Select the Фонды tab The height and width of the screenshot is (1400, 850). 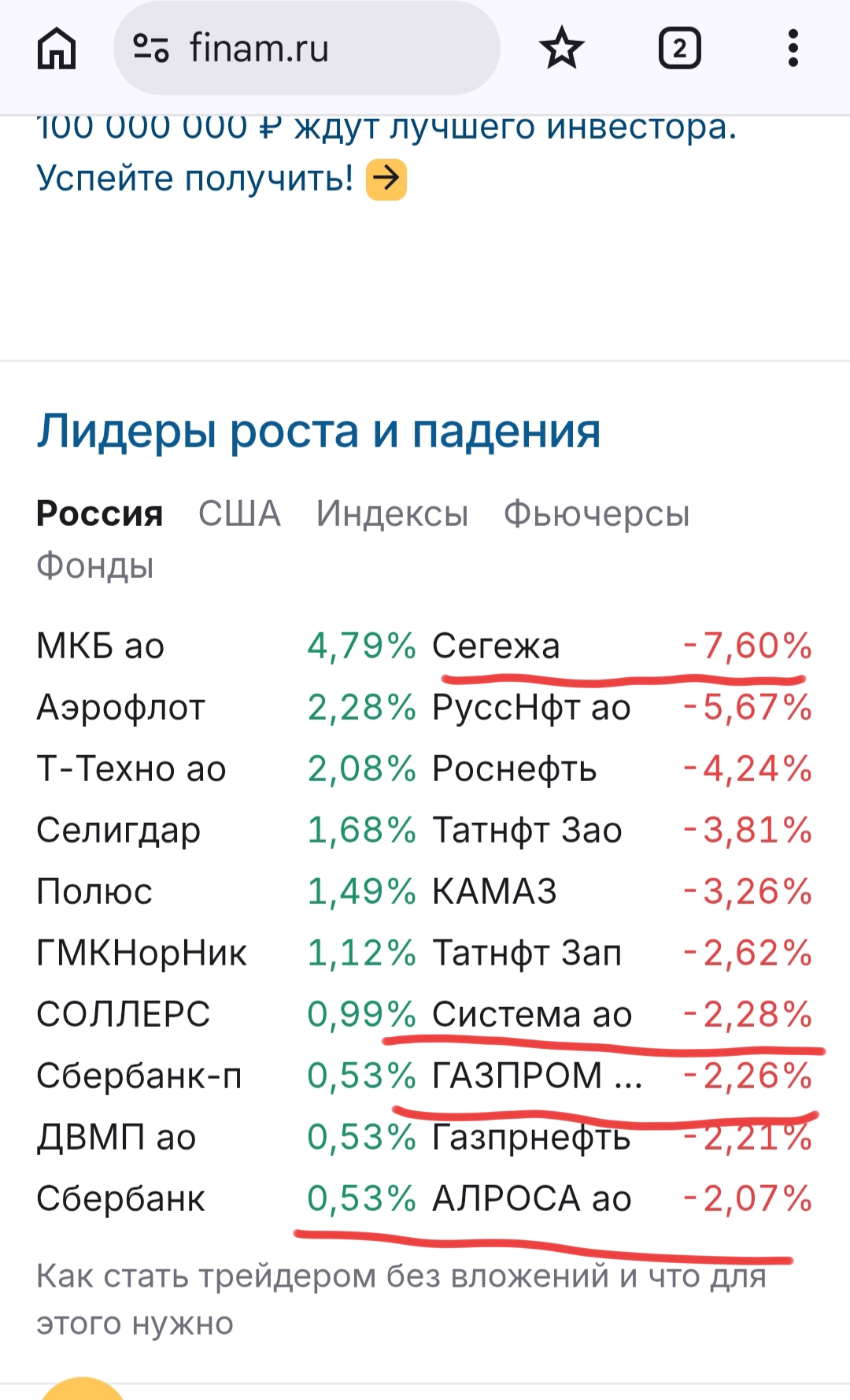95,566
